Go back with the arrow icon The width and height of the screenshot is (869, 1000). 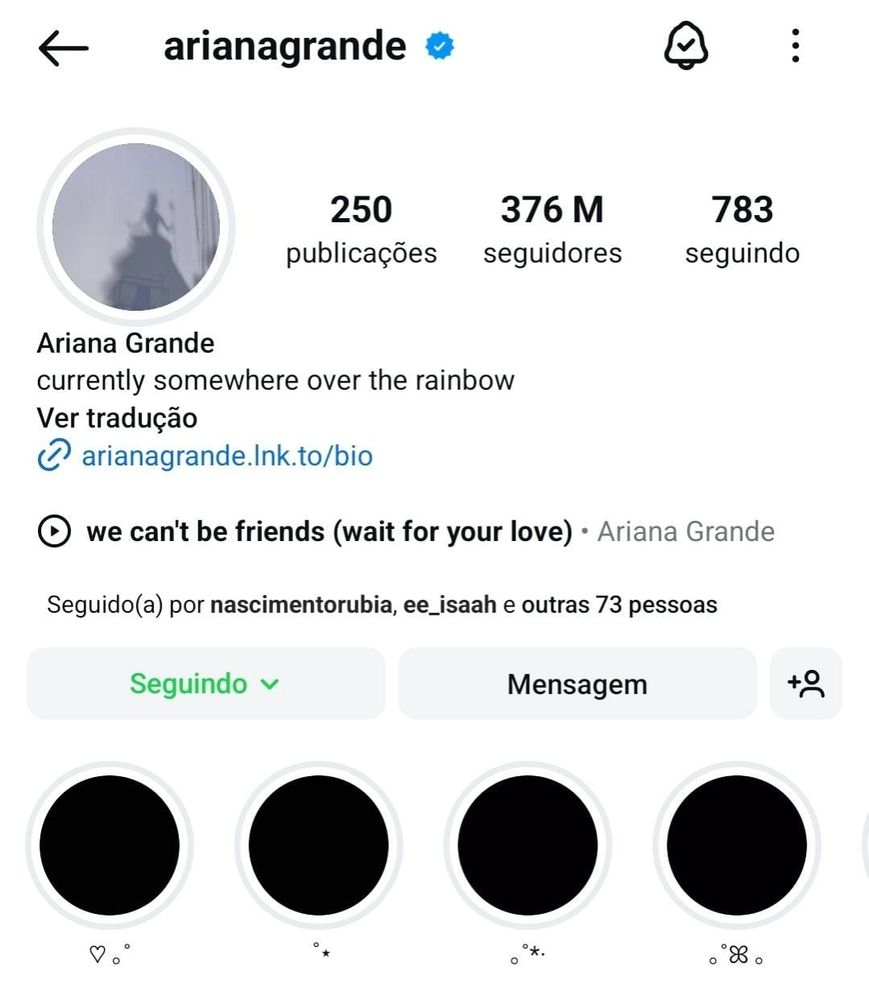63,48
